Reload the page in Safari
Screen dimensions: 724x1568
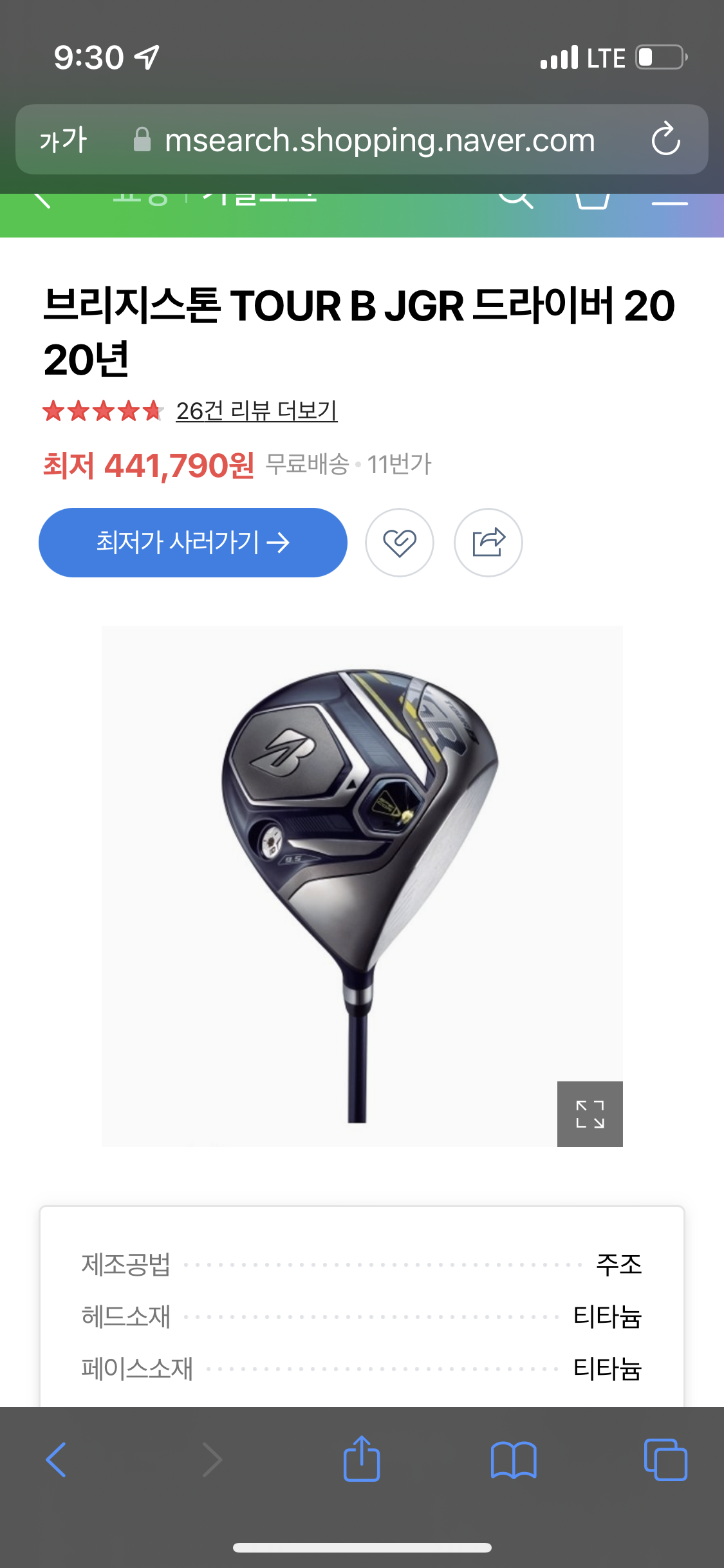tap(665, 140)
